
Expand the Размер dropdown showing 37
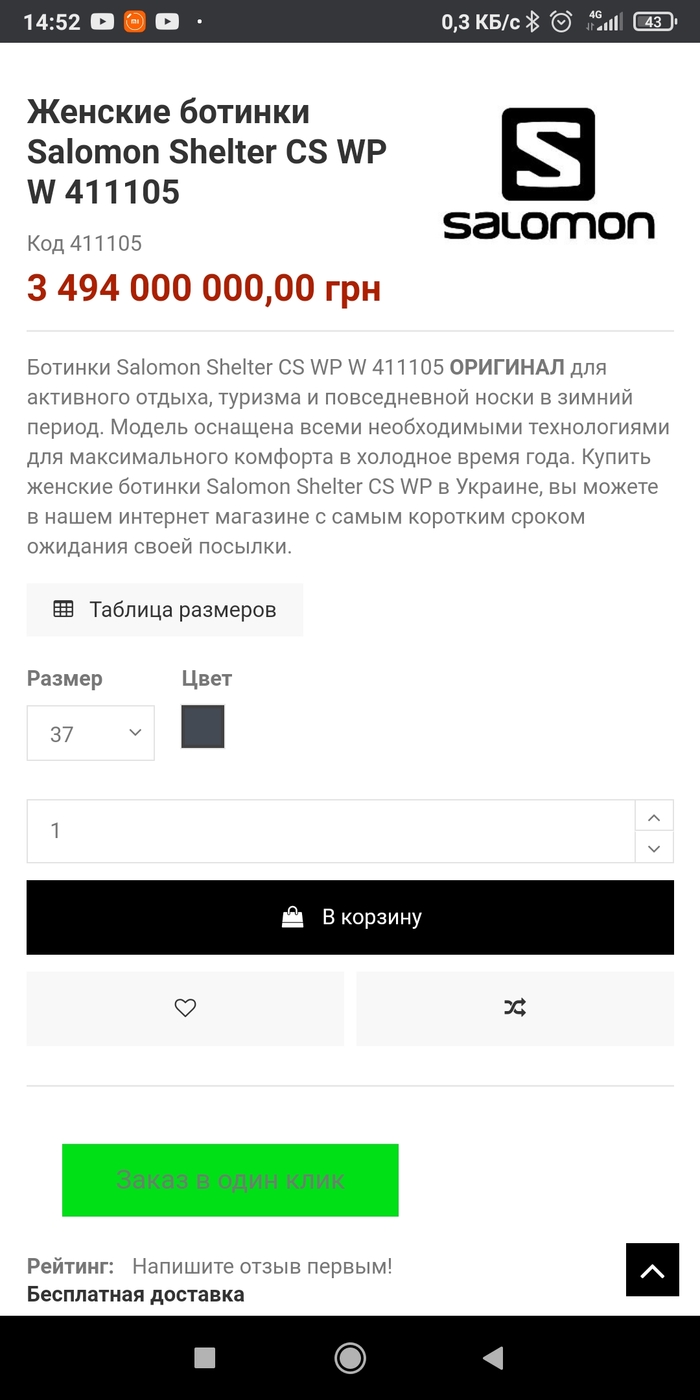coord(91,733)
